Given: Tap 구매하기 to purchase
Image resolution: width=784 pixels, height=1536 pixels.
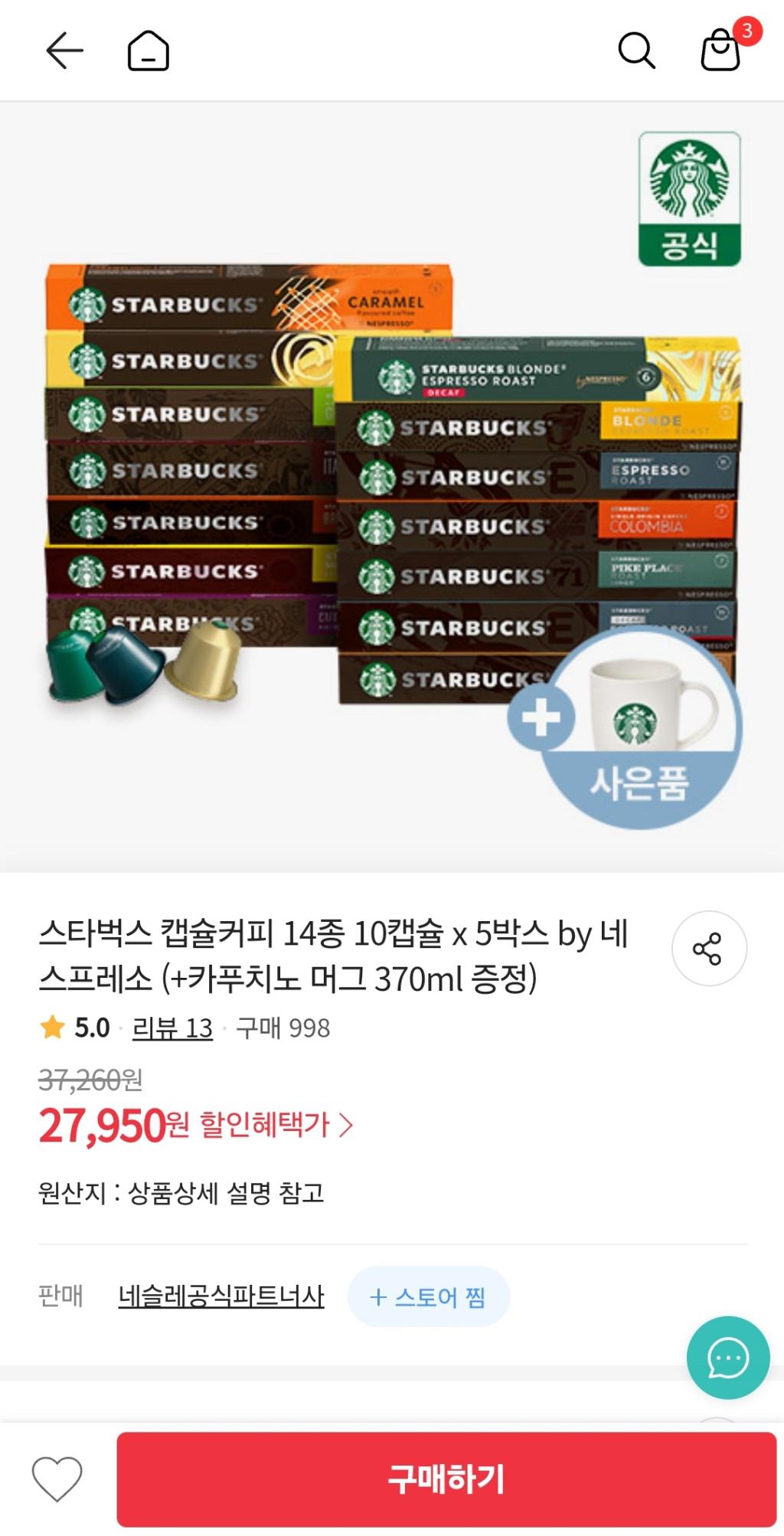Looking at the screenshot, I should point(446,1479).
